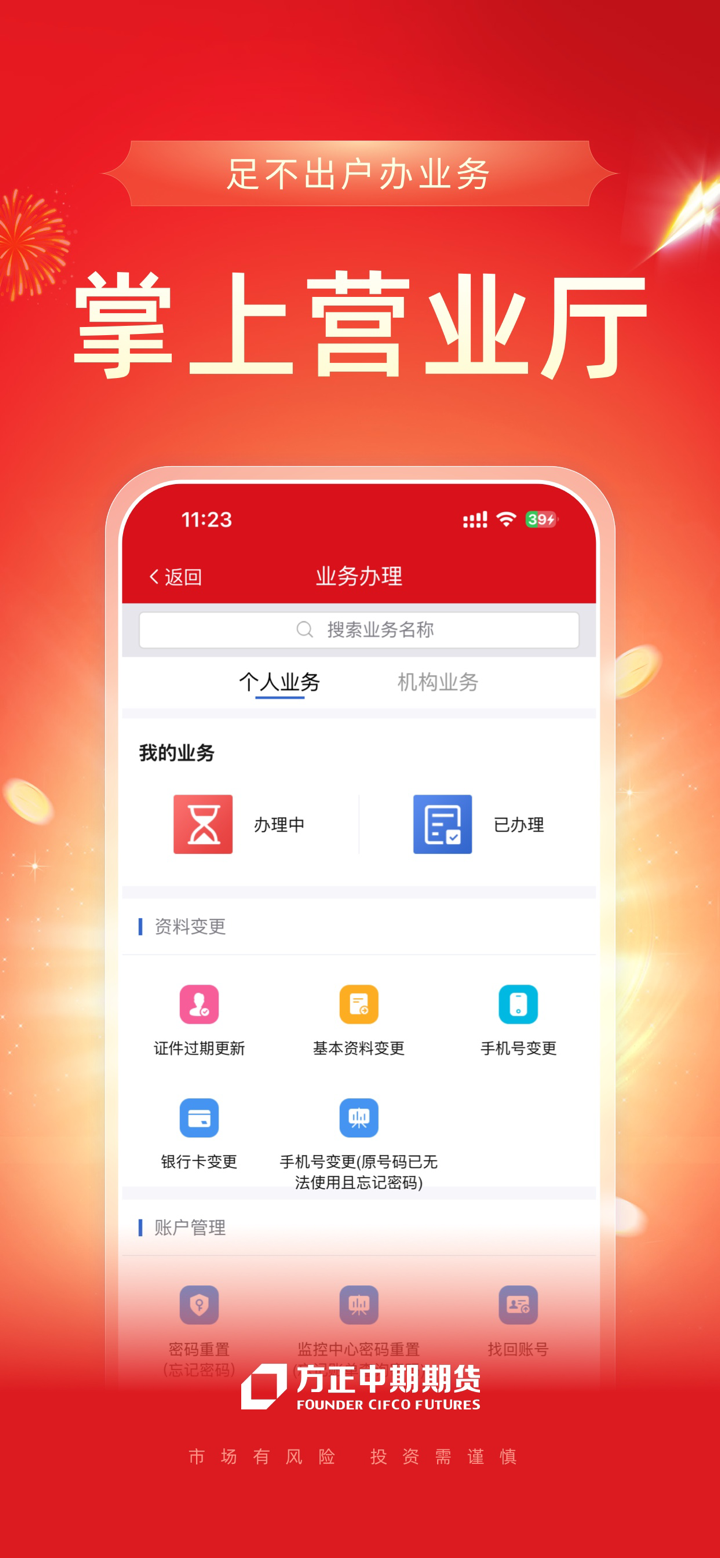Select the 证件过期更新 certificate update icon
The image size is (720, 1558).
[x=198, y=1004]
